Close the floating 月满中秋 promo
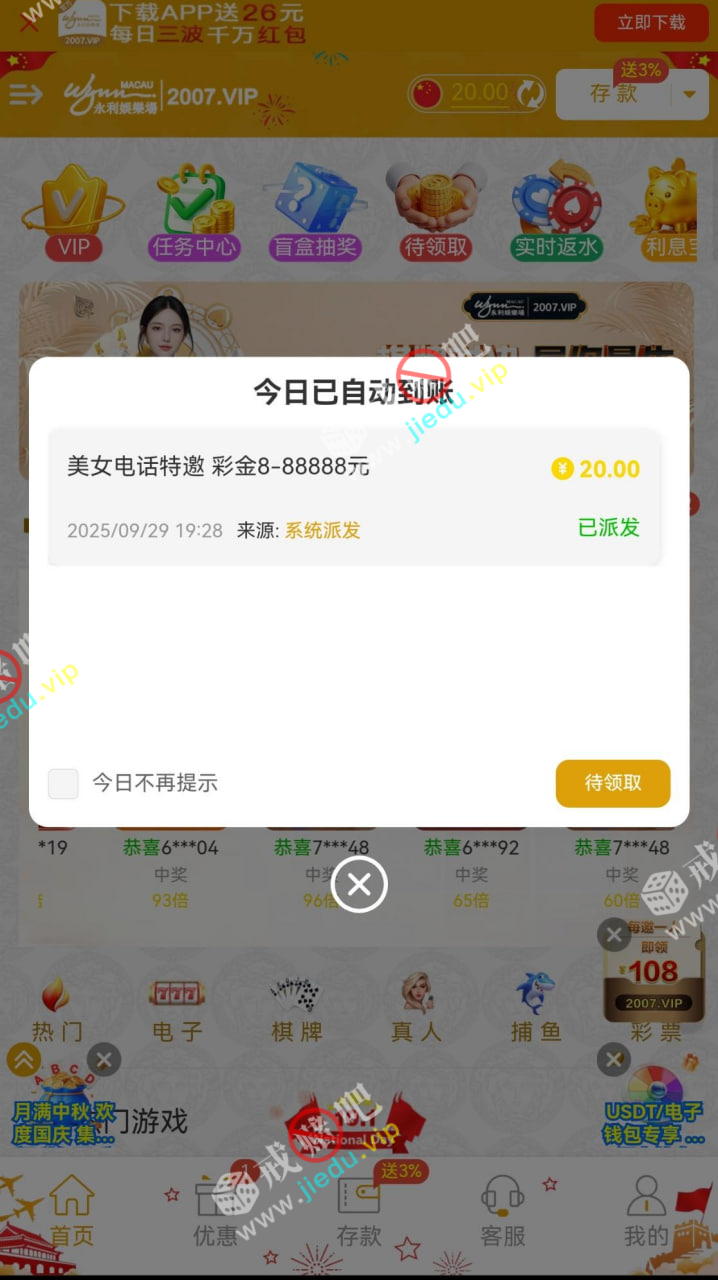 click(x=104, y=1059)
